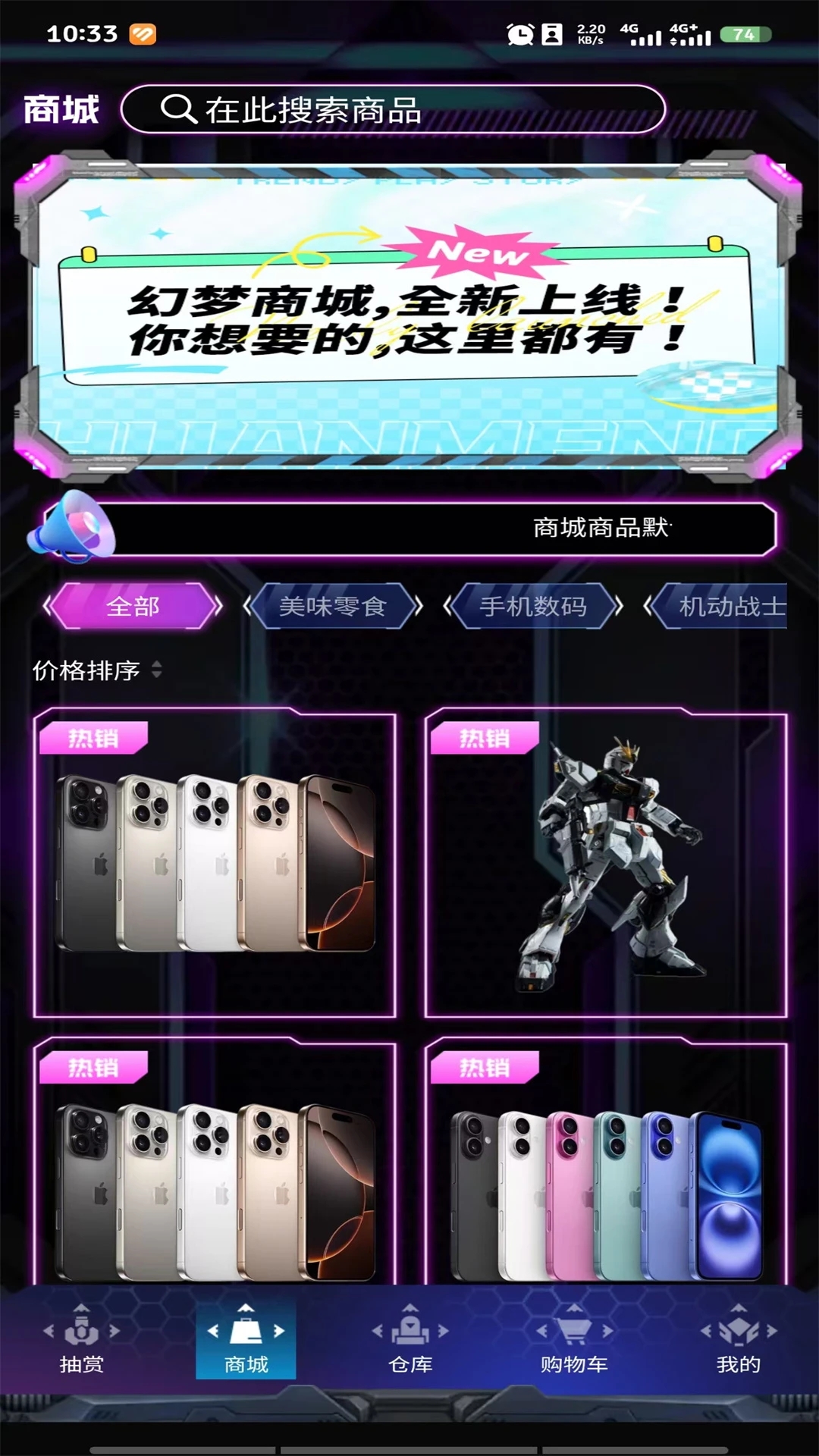Viewport: 819px width, 1456px height.
Task: Filter by 美味零食 category
Action: pos(333,607)
